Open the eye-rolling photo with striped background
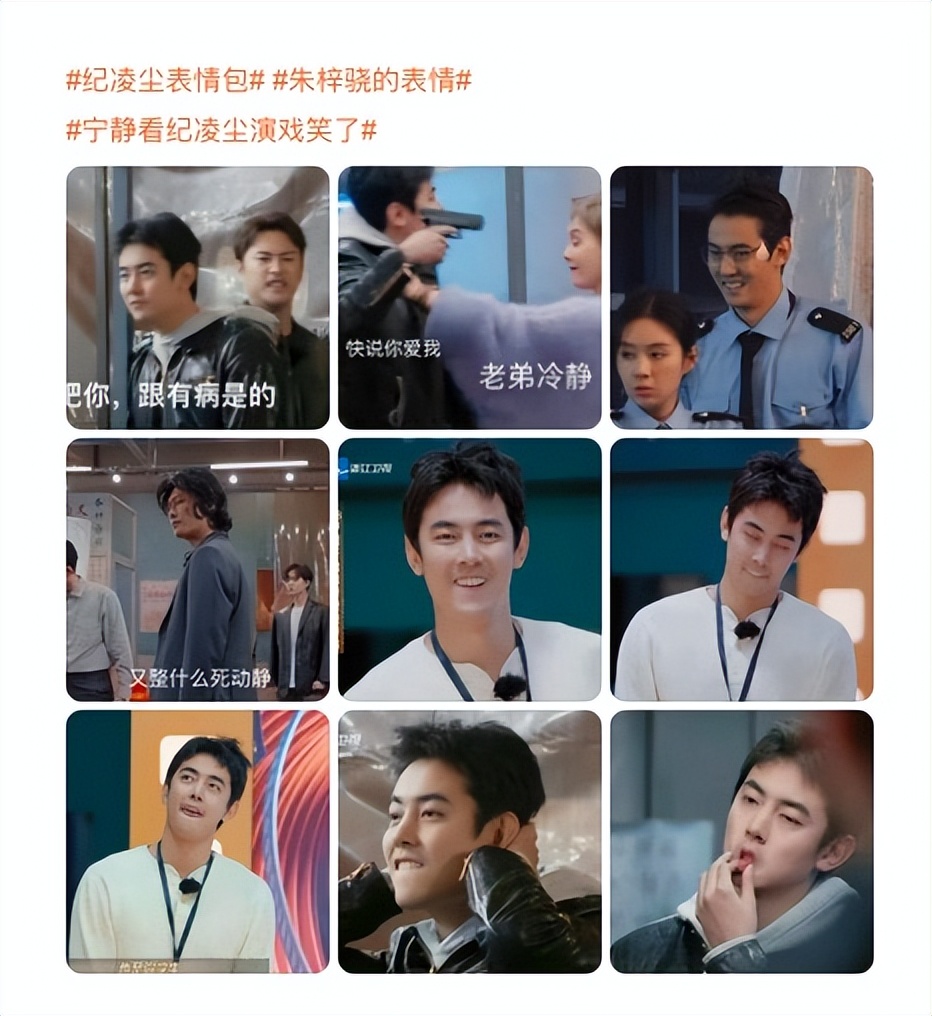Image resolution: width=932 pixels, height=1016 pixels. pos(198,842)
